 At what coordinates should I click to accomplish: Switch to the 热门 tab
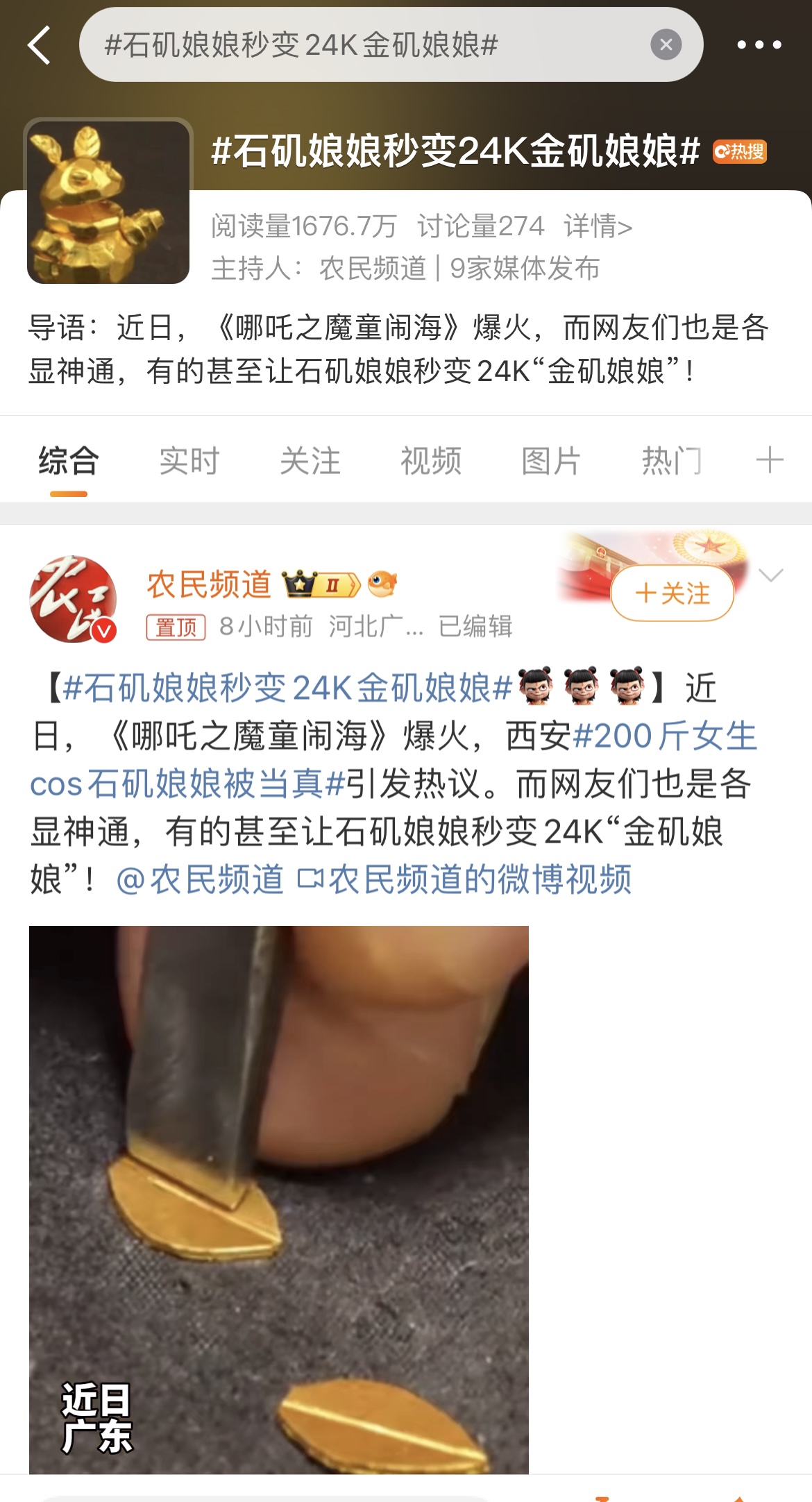(x=671, y=461)
